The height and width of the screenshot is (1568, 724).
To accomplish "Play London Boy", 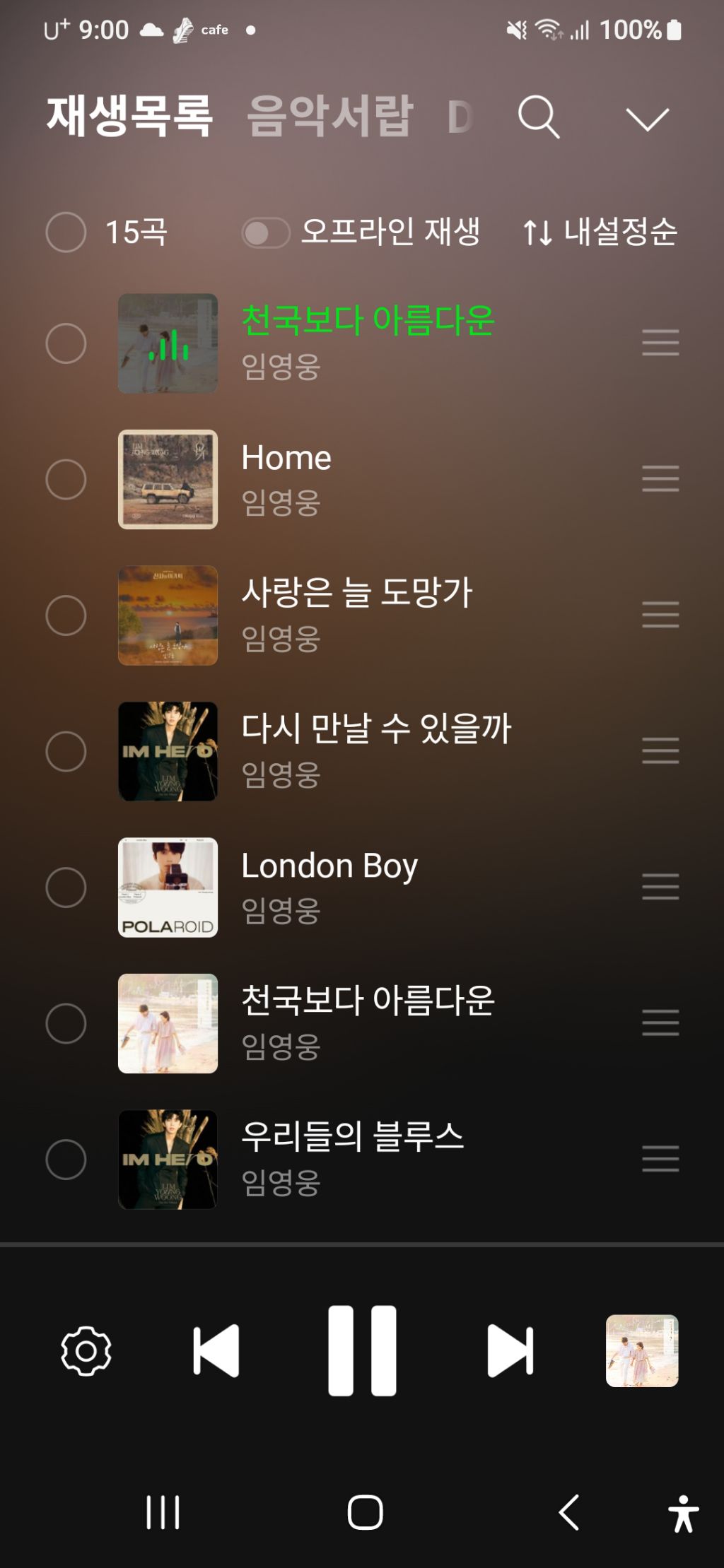I will 329,866.
